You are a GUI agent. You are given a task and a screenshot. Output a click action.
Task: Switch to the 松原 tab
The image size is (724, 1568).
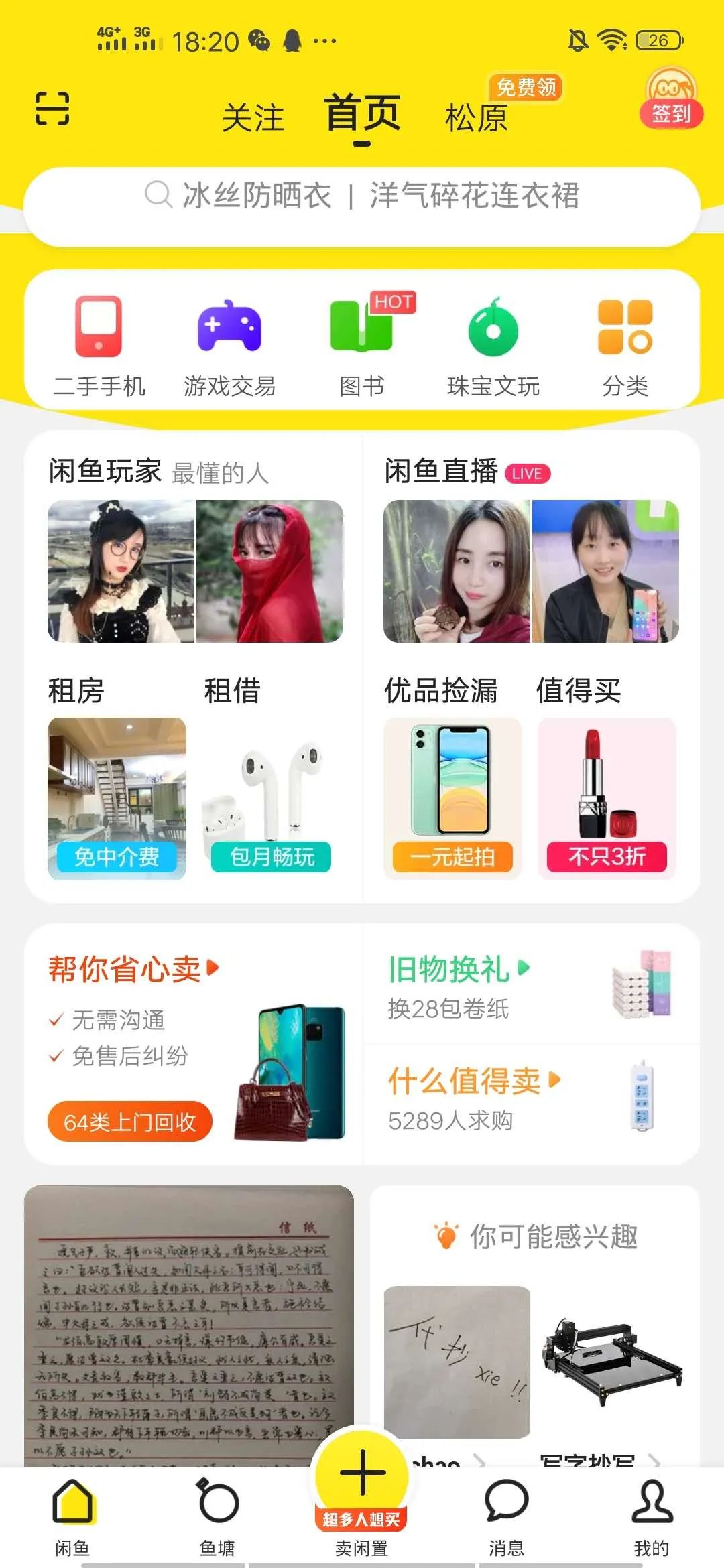pos(477,118)
